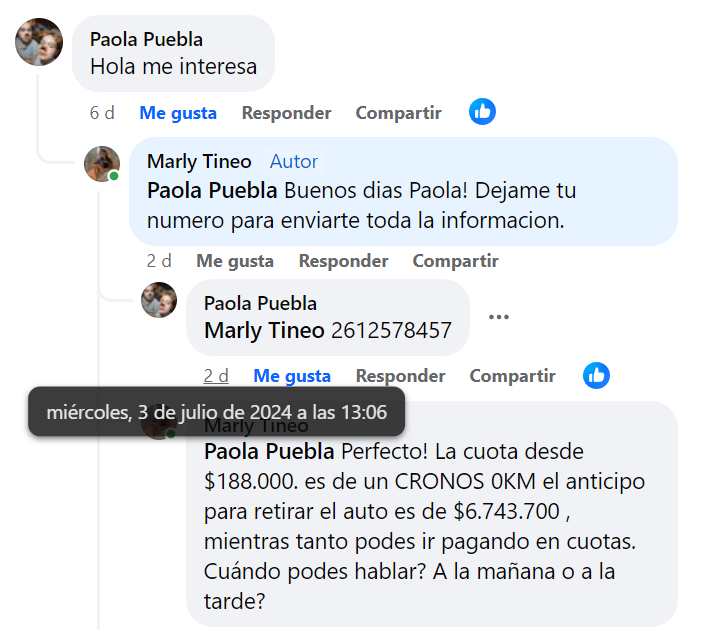View reactions on the 2612578457 comment
710x630 pixels.
tap(597, 375)
